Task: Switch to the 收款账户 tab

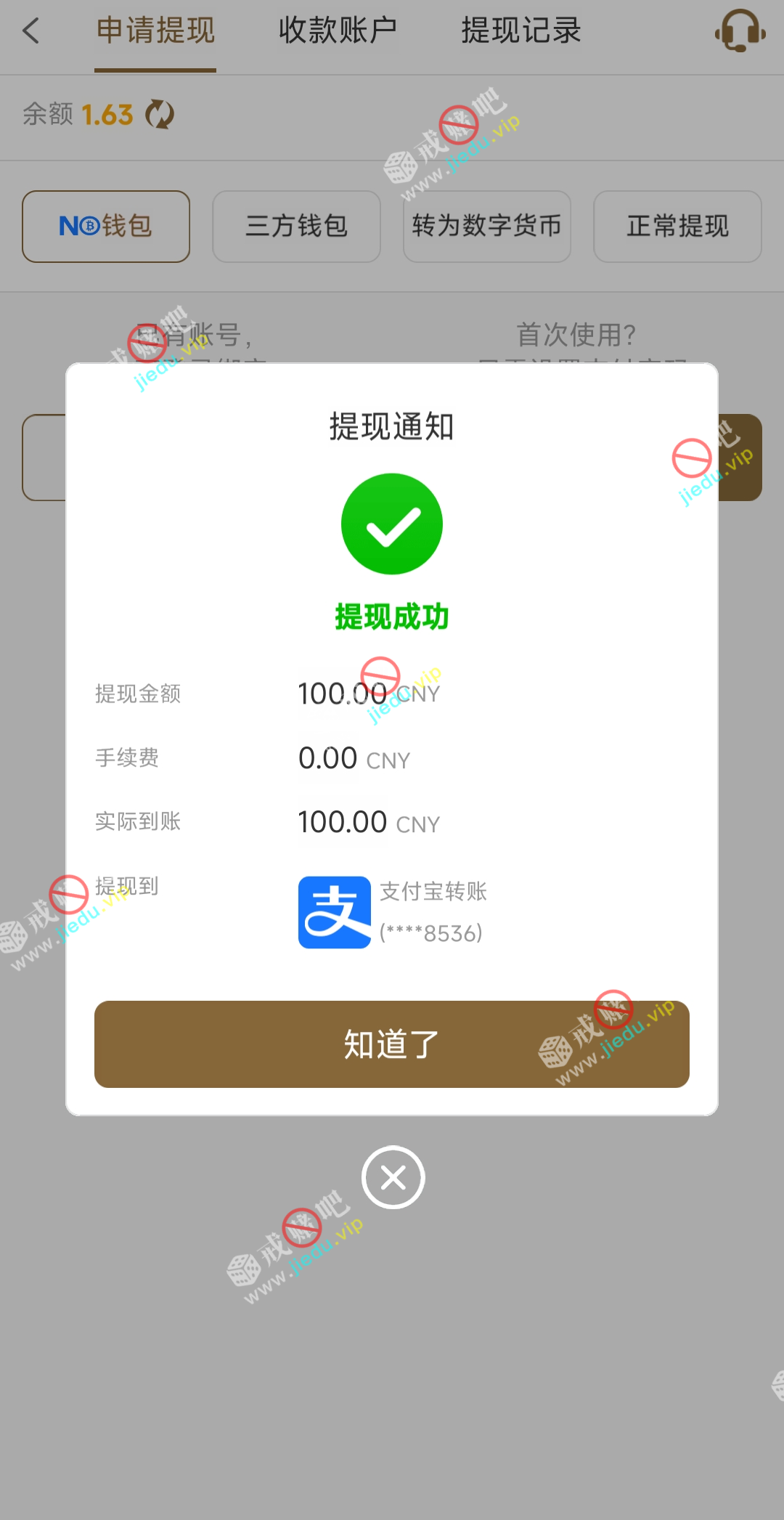Action: 338,31
